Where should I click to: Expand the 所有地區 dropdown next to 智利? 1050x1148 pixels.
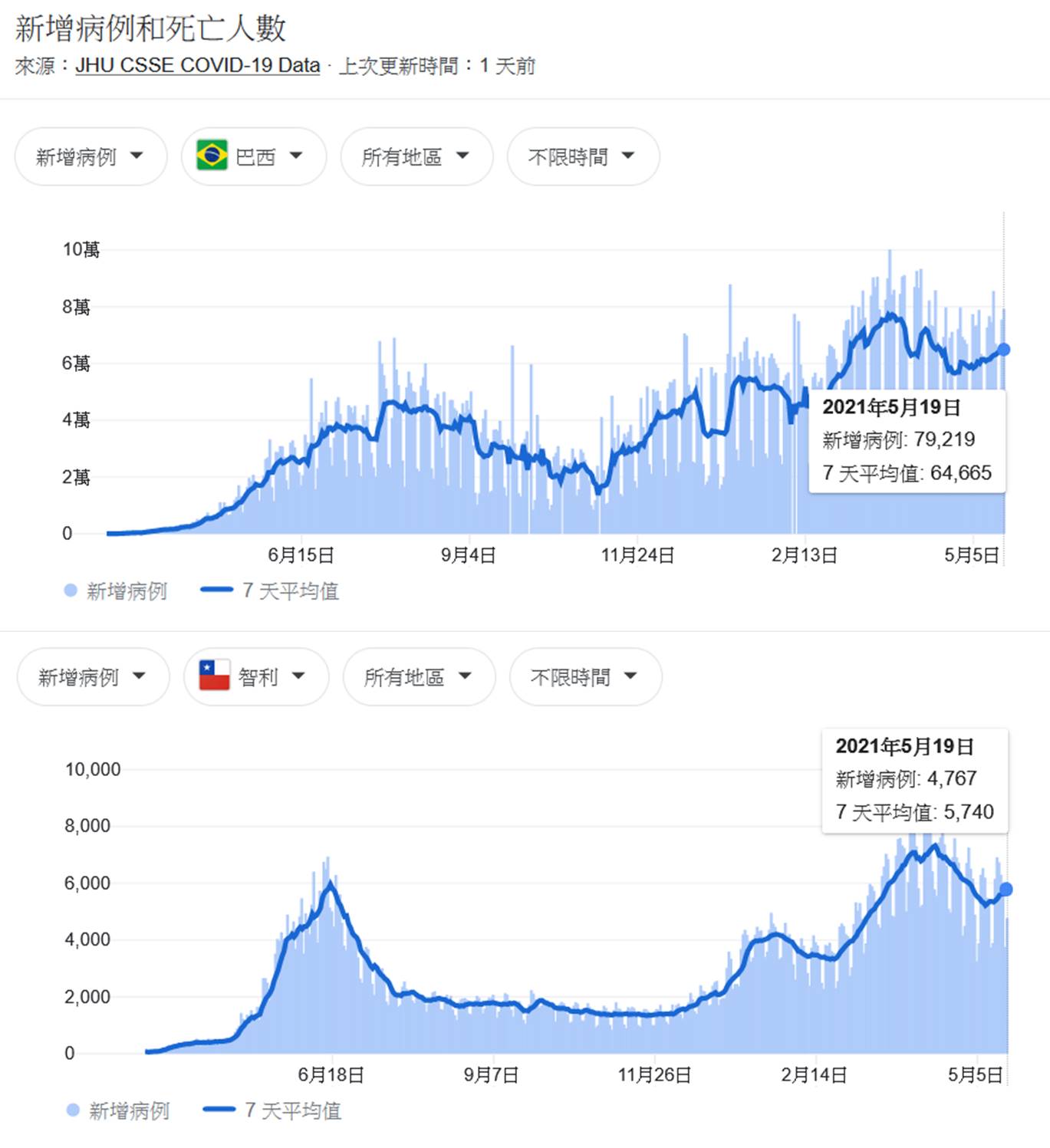point(418,676)
